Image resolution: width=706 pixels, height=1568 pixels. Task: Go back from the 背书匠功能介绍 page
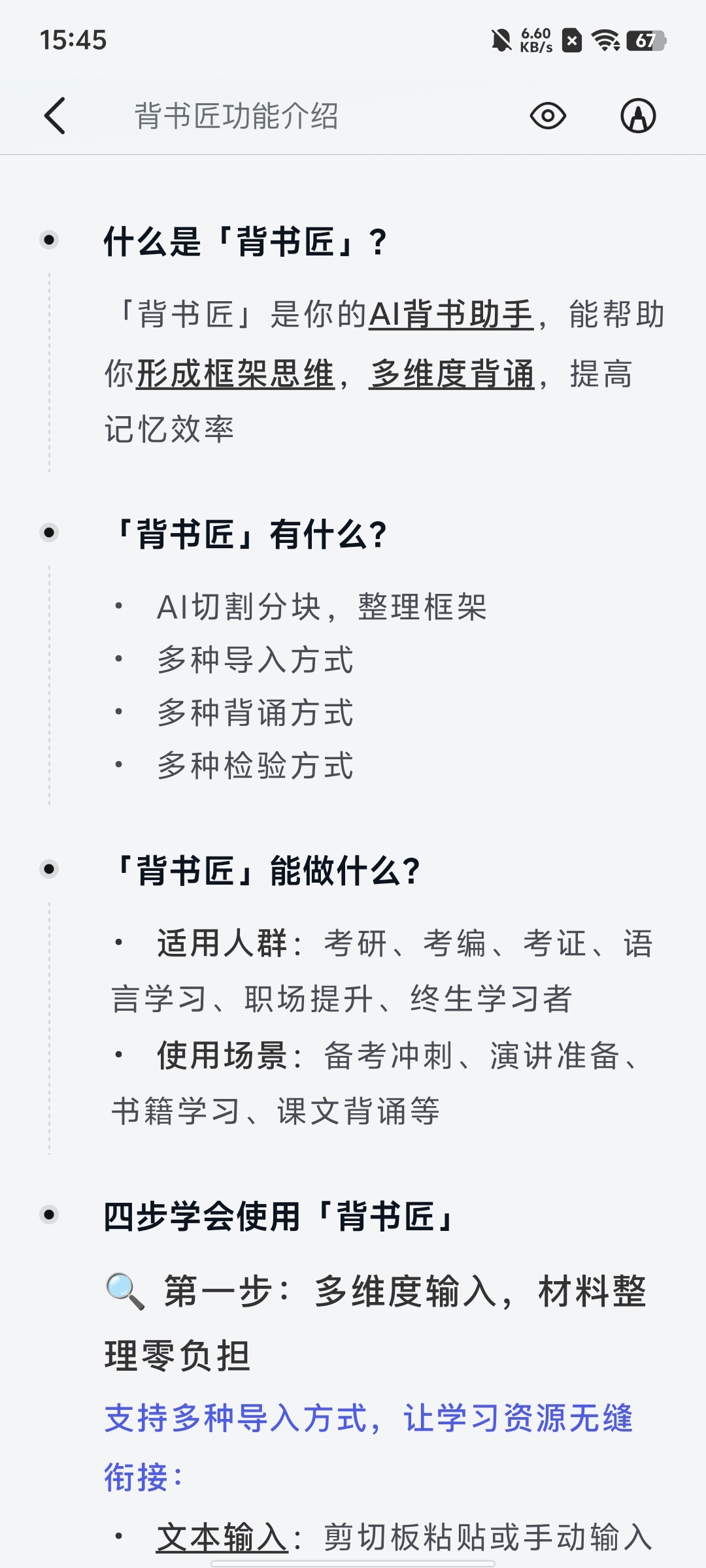tap(55, 116)
